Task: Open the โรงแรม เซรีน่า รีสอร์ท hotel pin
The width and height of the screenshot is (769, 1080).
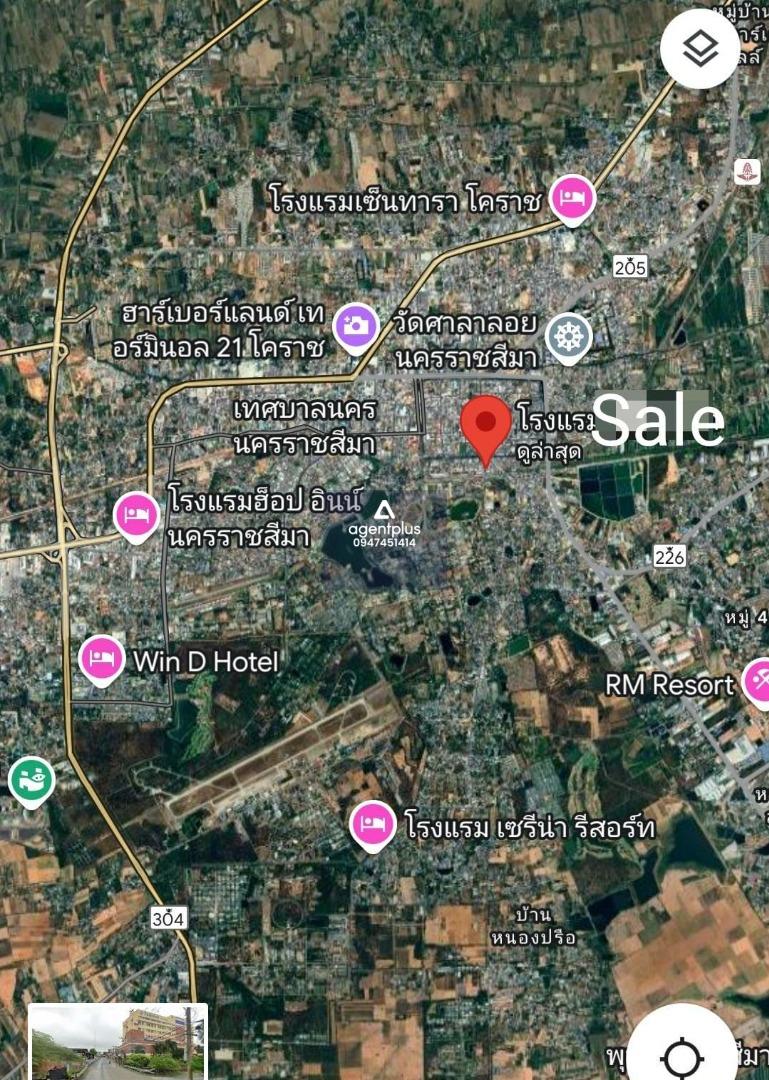Action: [x=373, y=824]
